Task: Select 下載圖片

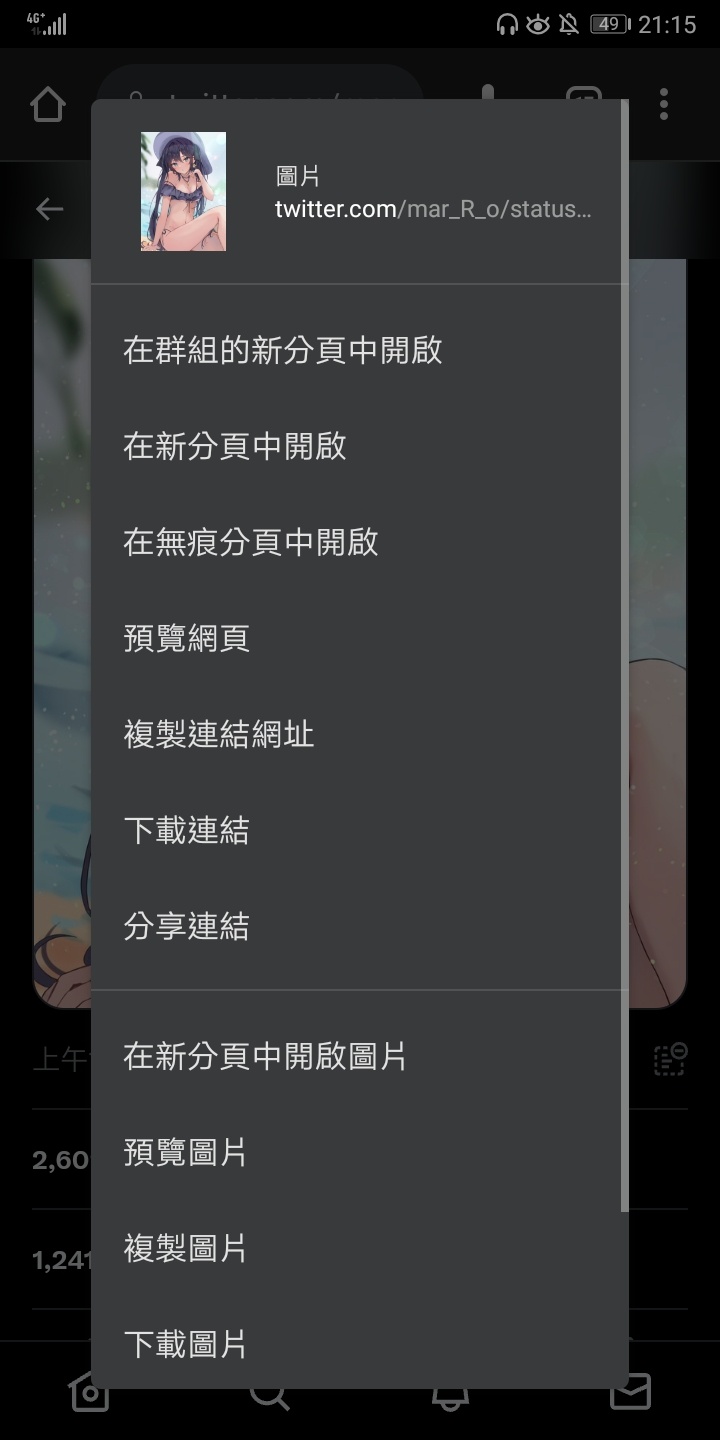Action: pos(185,1345)
